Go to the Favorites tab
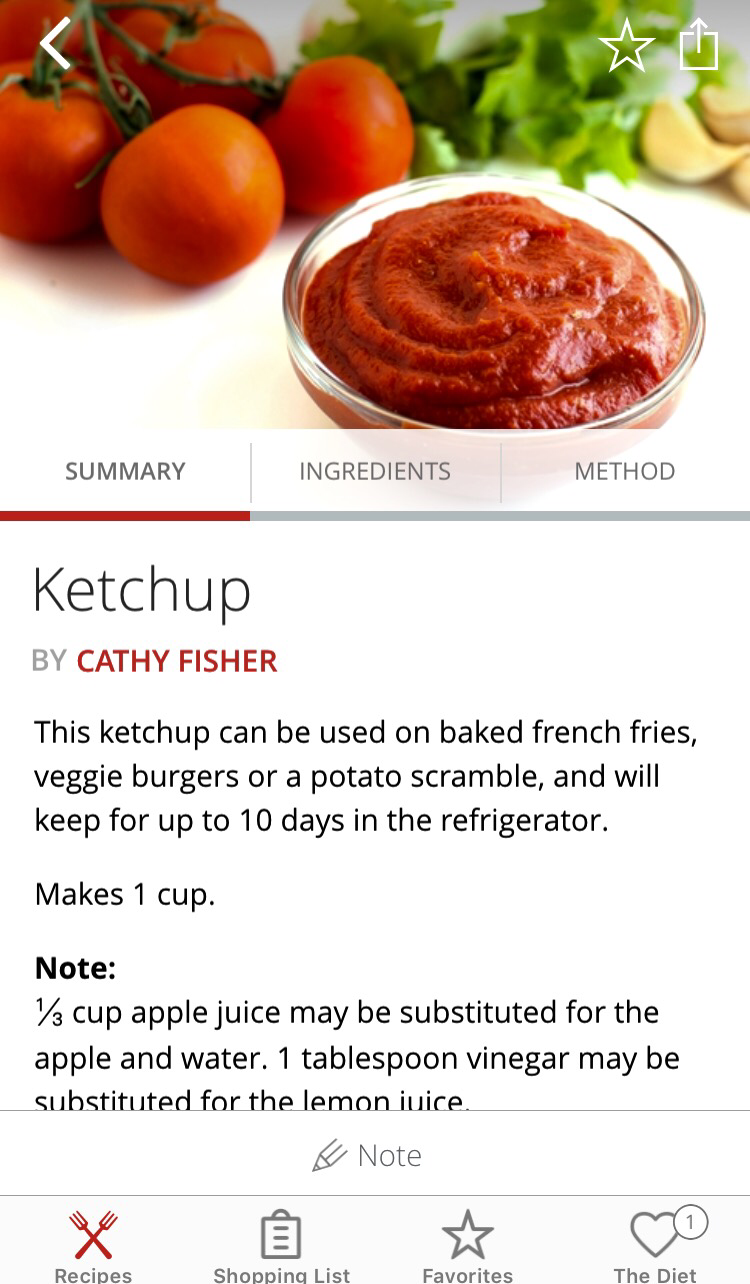The width and height of the screenshot is (750, 1284). [467, 1245]
